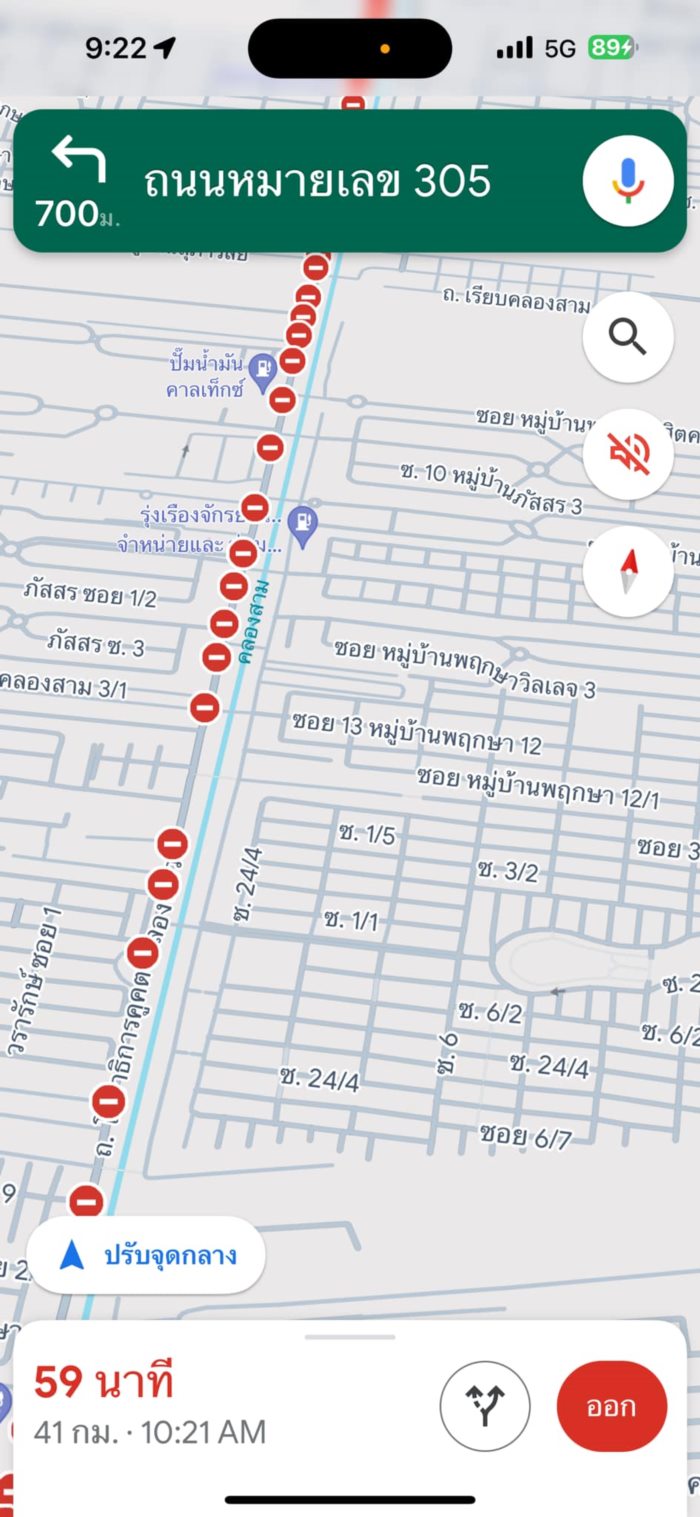View alternate routes
The height and width of the screenshot is (1517, 700).
click(x=485, y=1406)
